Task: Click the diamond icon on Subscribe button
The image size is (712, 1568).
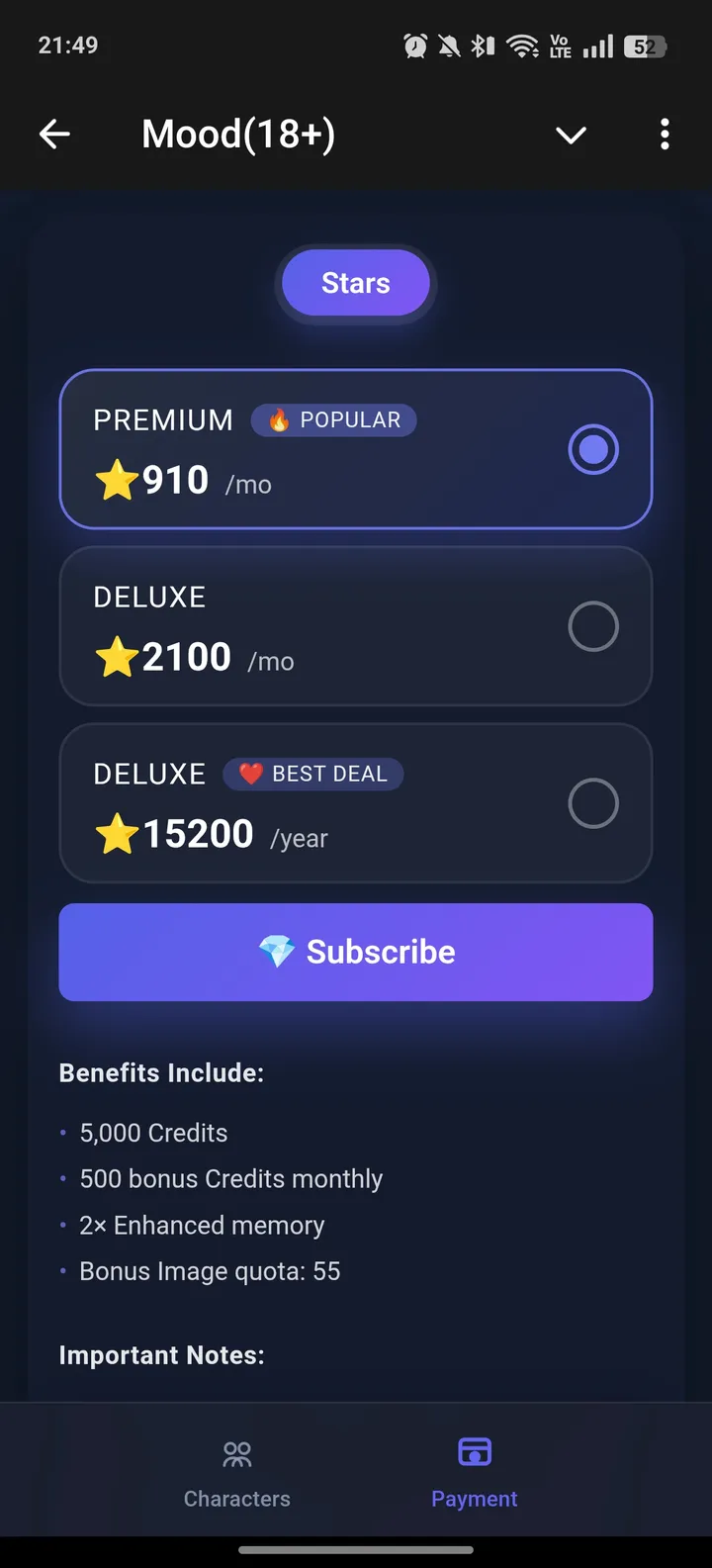Action: [x=273, y=951]
